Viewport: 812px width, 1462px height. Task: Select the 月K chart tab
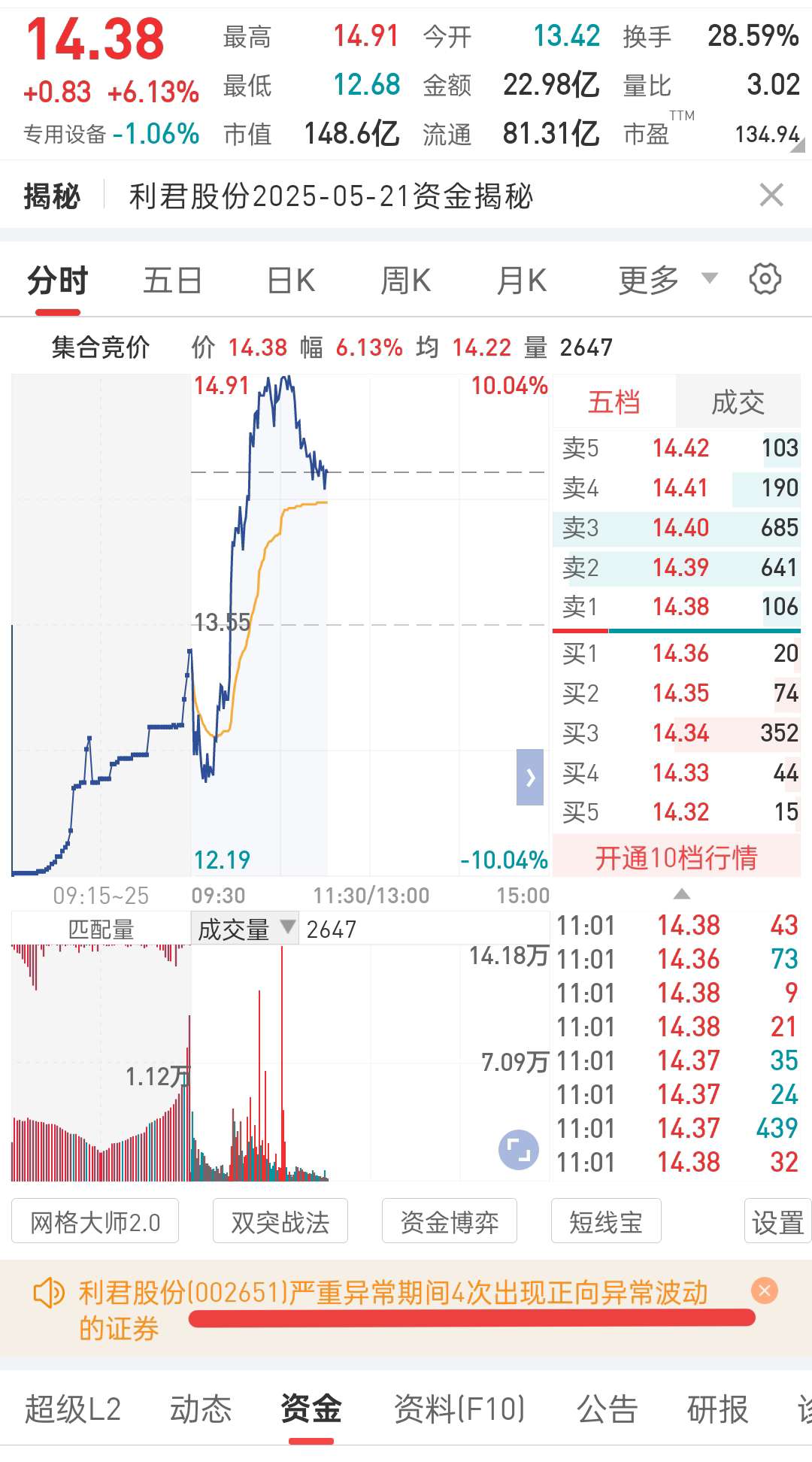pos(522,281)
